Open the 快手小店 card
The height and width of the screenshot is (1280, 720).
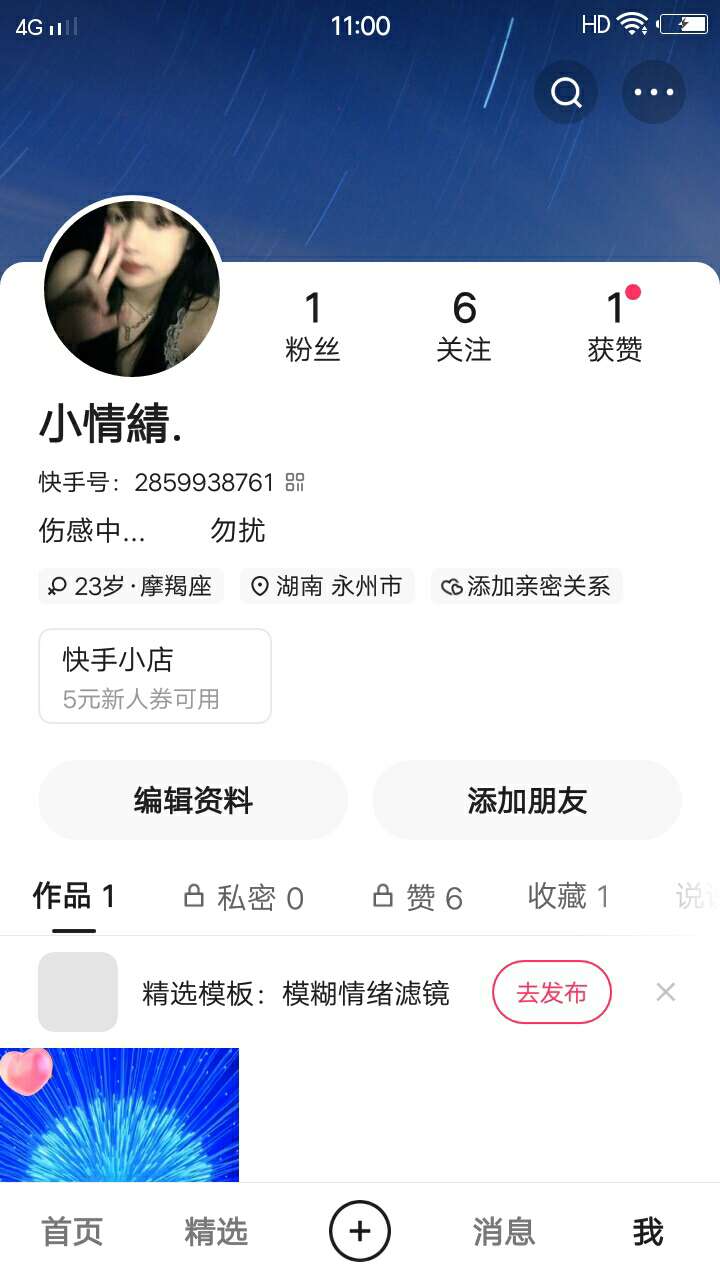click(155, 676)
